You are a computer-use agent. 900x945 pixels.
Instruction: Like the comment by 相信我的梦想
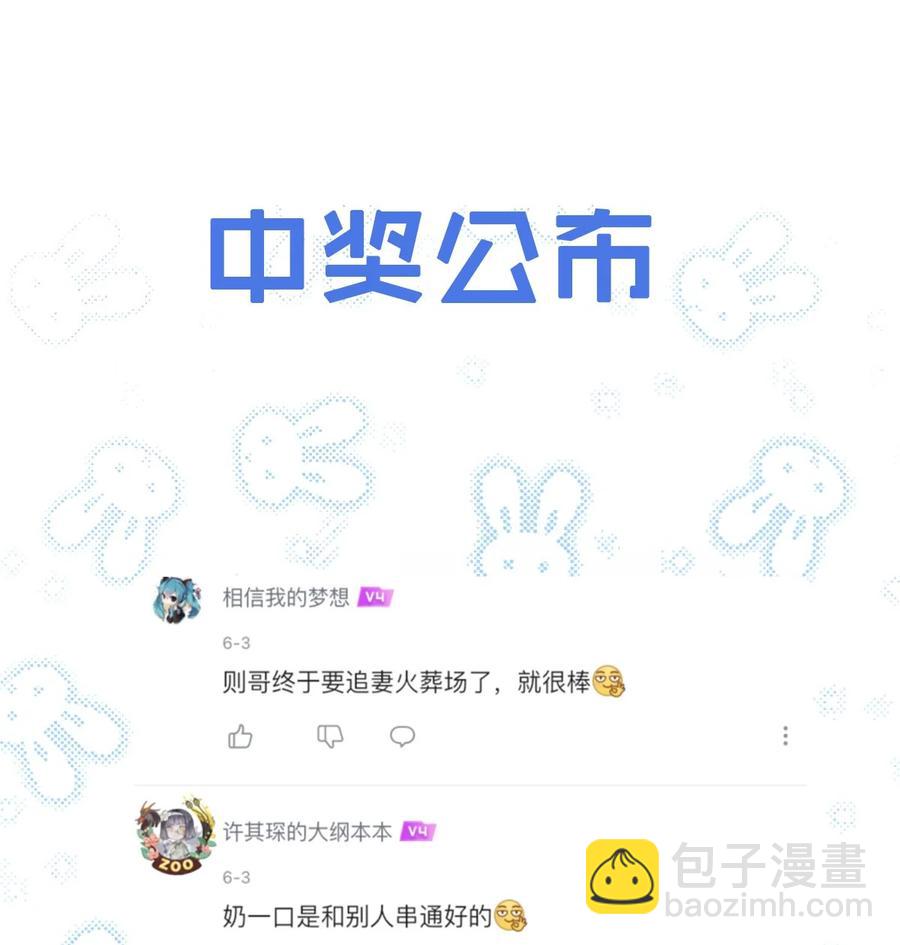point(239,736)
